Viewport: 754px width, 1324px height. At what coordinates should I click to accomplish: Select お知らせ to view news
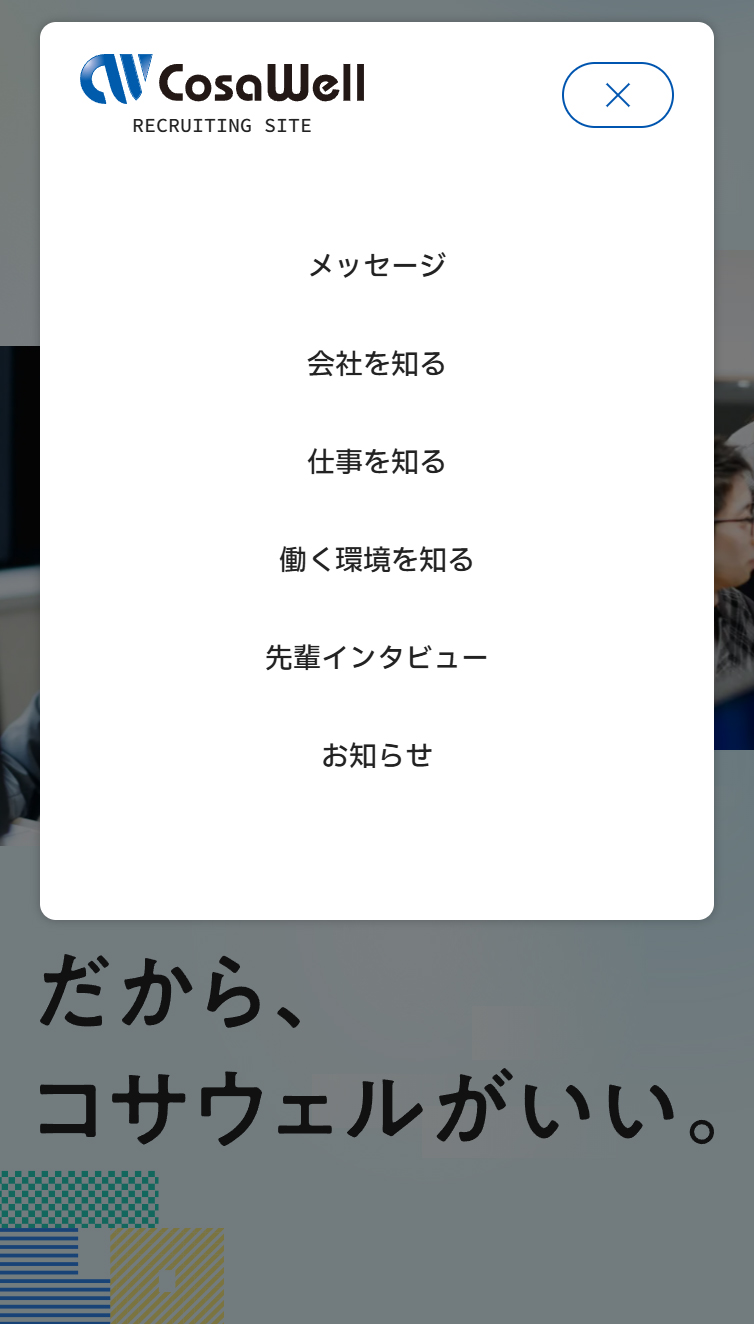click(377, 755)
